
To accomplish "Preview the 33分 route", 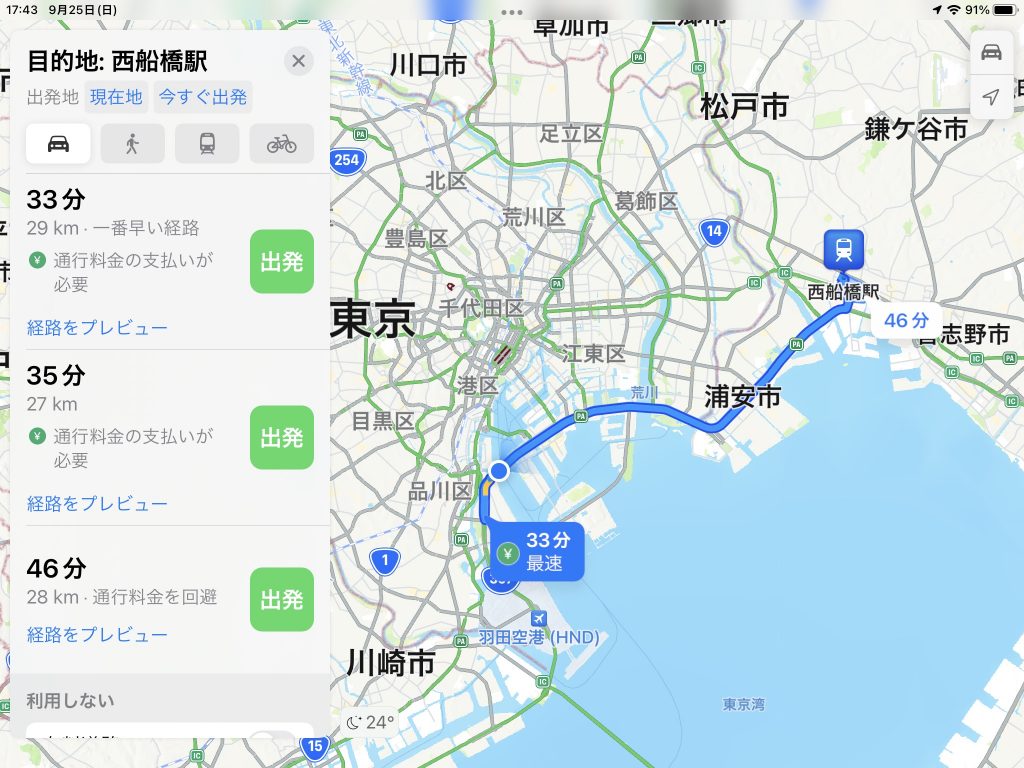I will (x=97, y=327).
